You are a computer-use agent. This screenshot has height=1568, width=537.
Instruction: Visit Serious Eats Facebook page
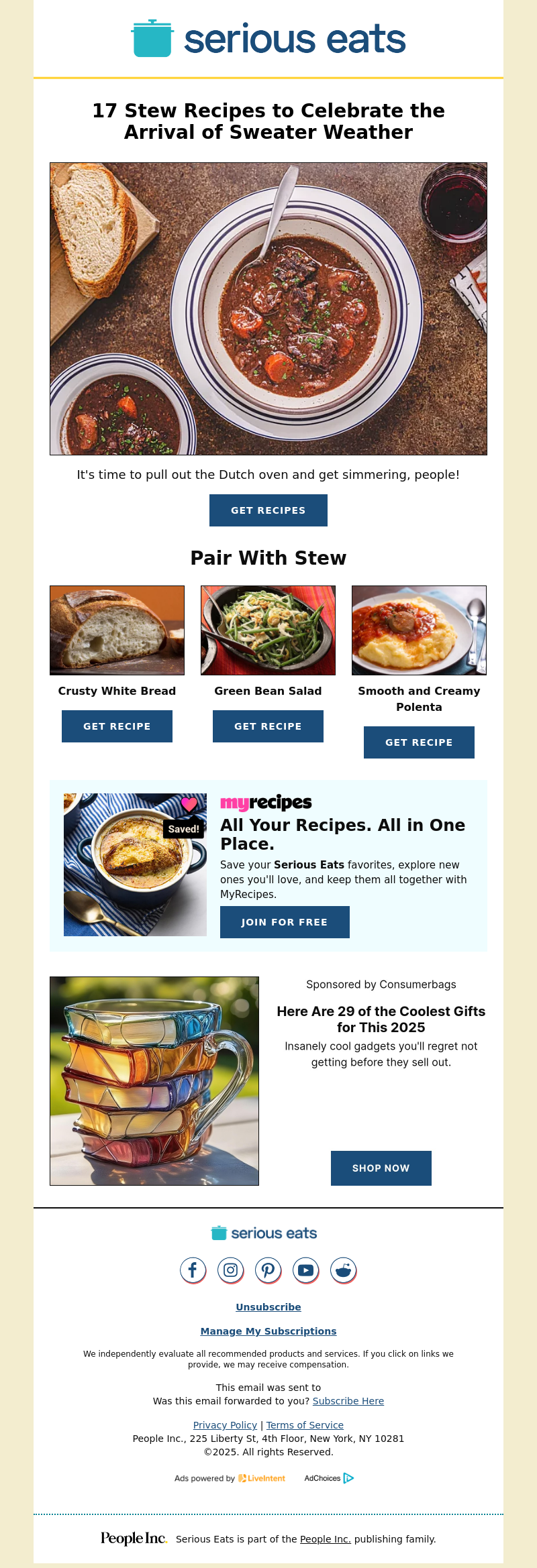(193, 1270)
